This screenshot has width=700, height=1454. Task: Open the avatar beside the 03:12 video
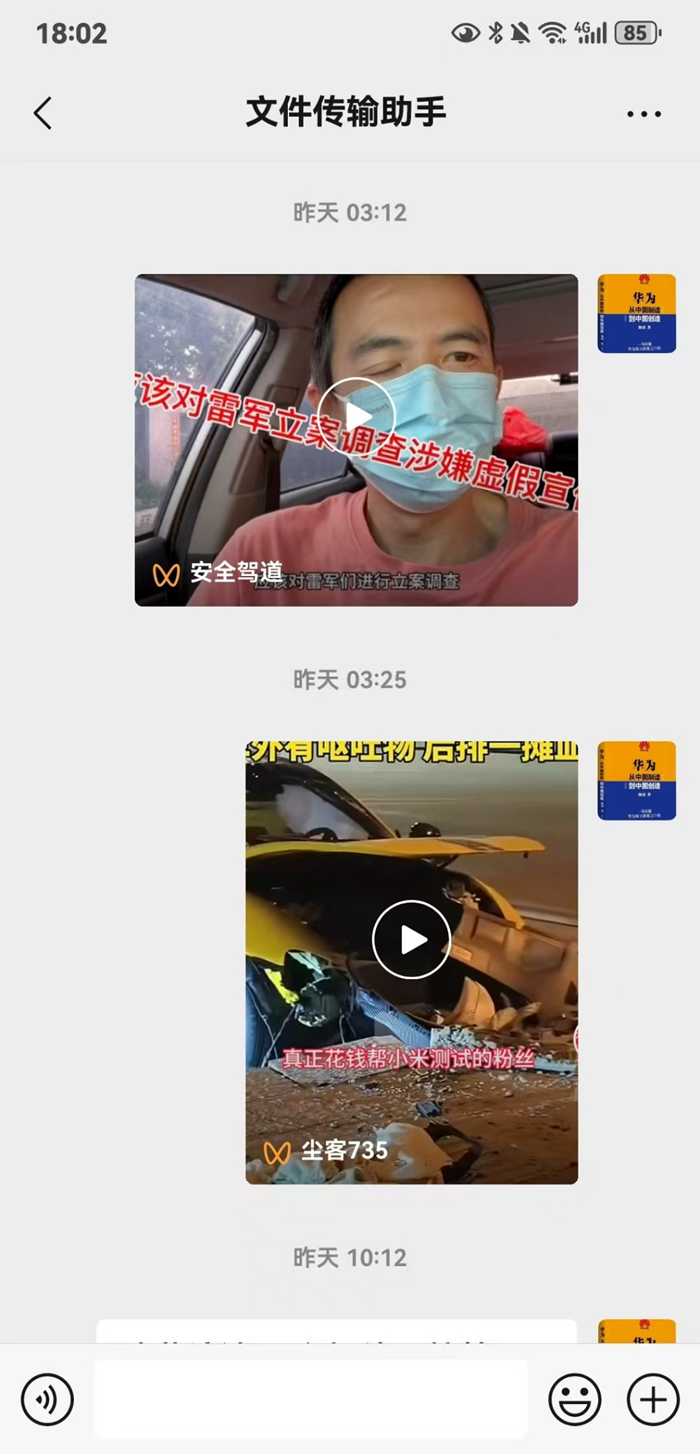point(636,313)
